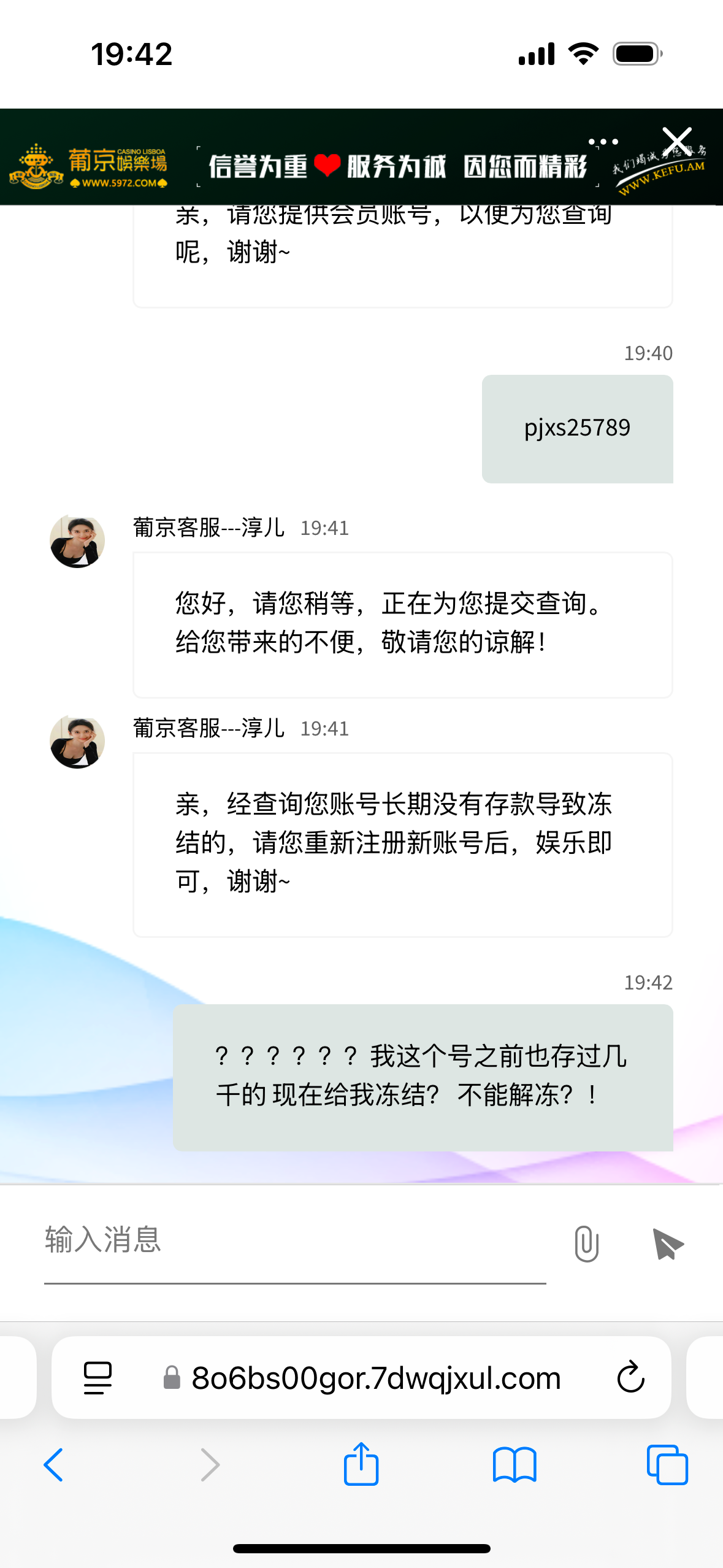
Task: Share this page from Safari toolbar
Action: click(x=361, y=1464)
